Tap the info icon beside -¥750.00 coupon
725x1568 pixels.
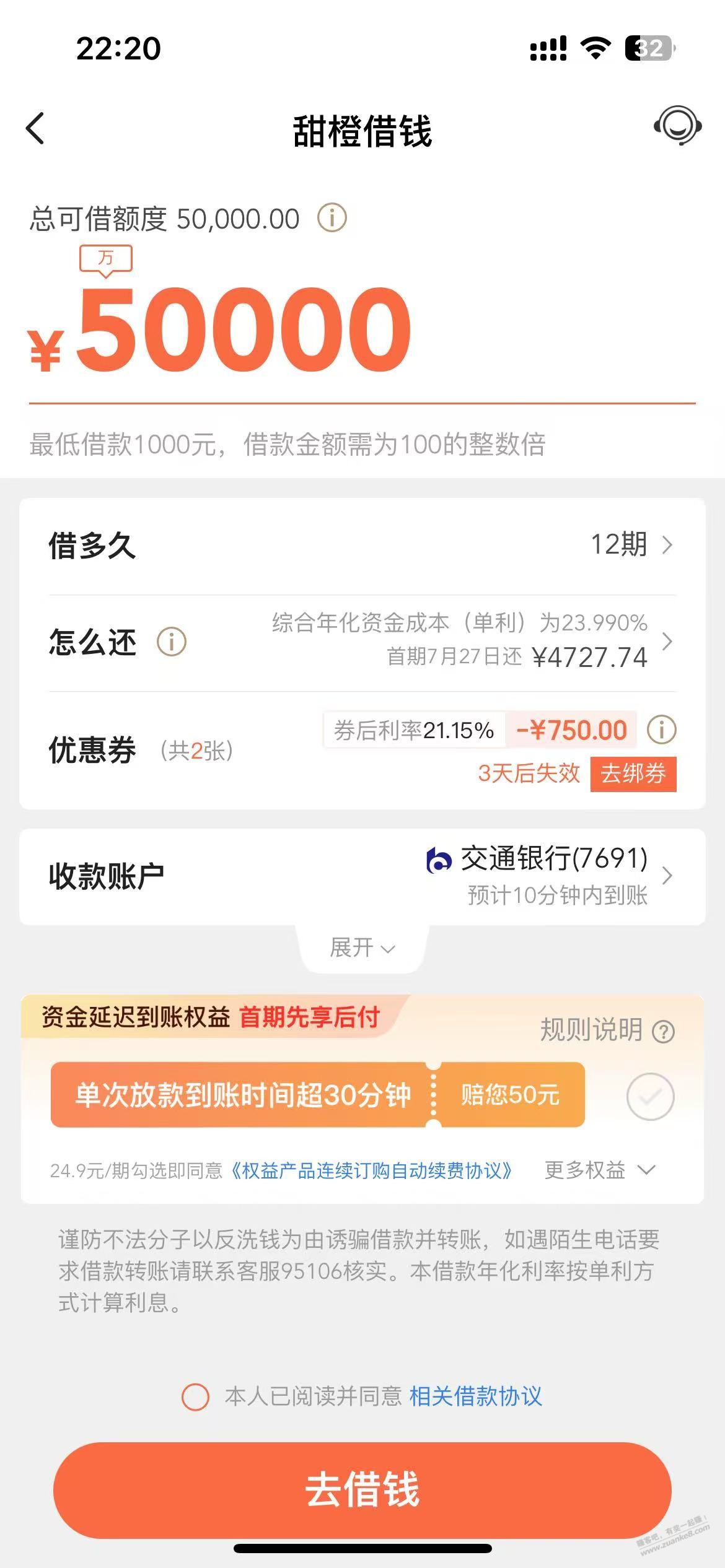tap(662, 730)
